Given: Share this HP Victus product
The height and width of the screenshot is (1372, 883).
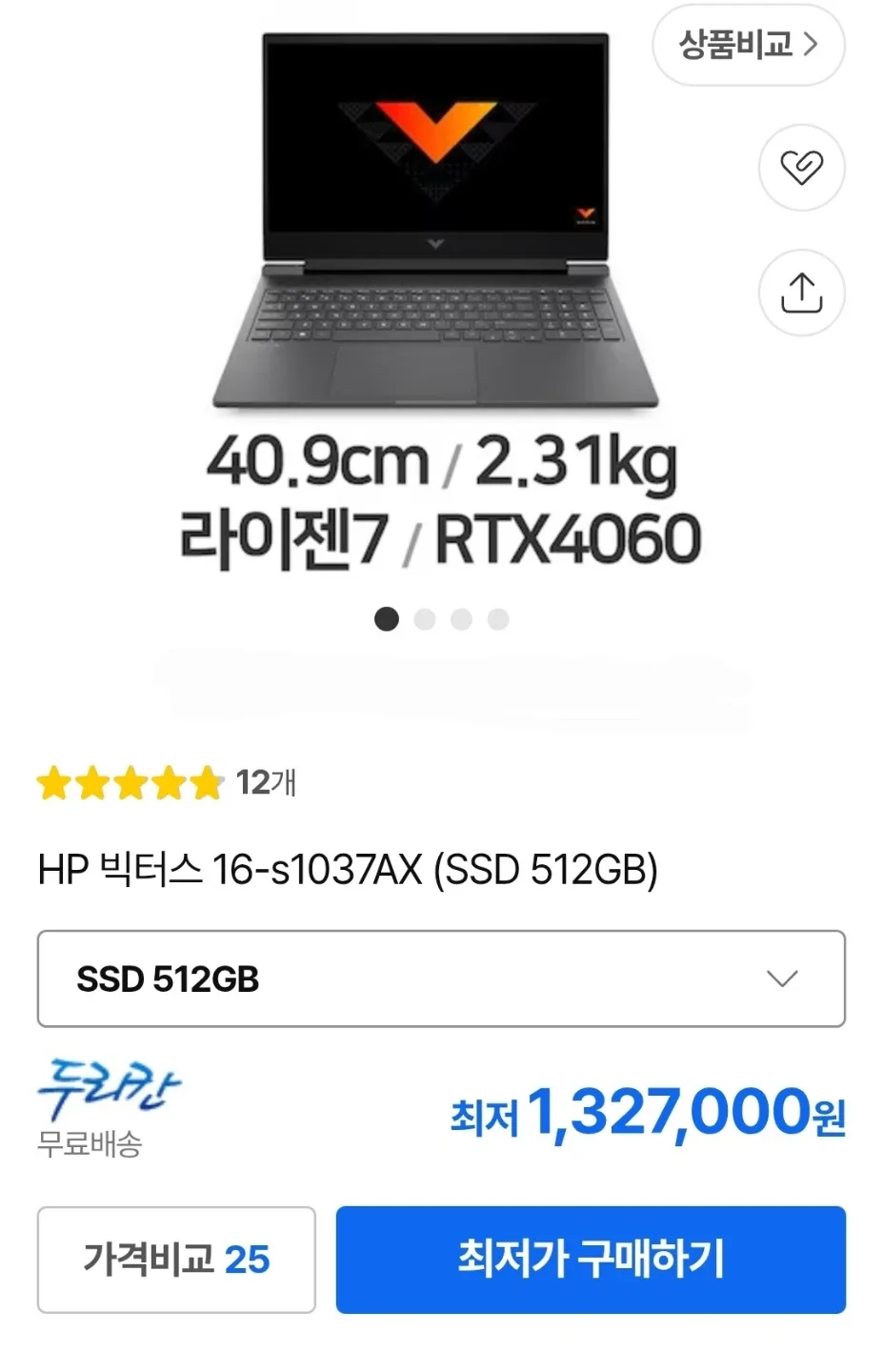Looking at the screenshot, I should pyautogui.click(x=801, y=293).
